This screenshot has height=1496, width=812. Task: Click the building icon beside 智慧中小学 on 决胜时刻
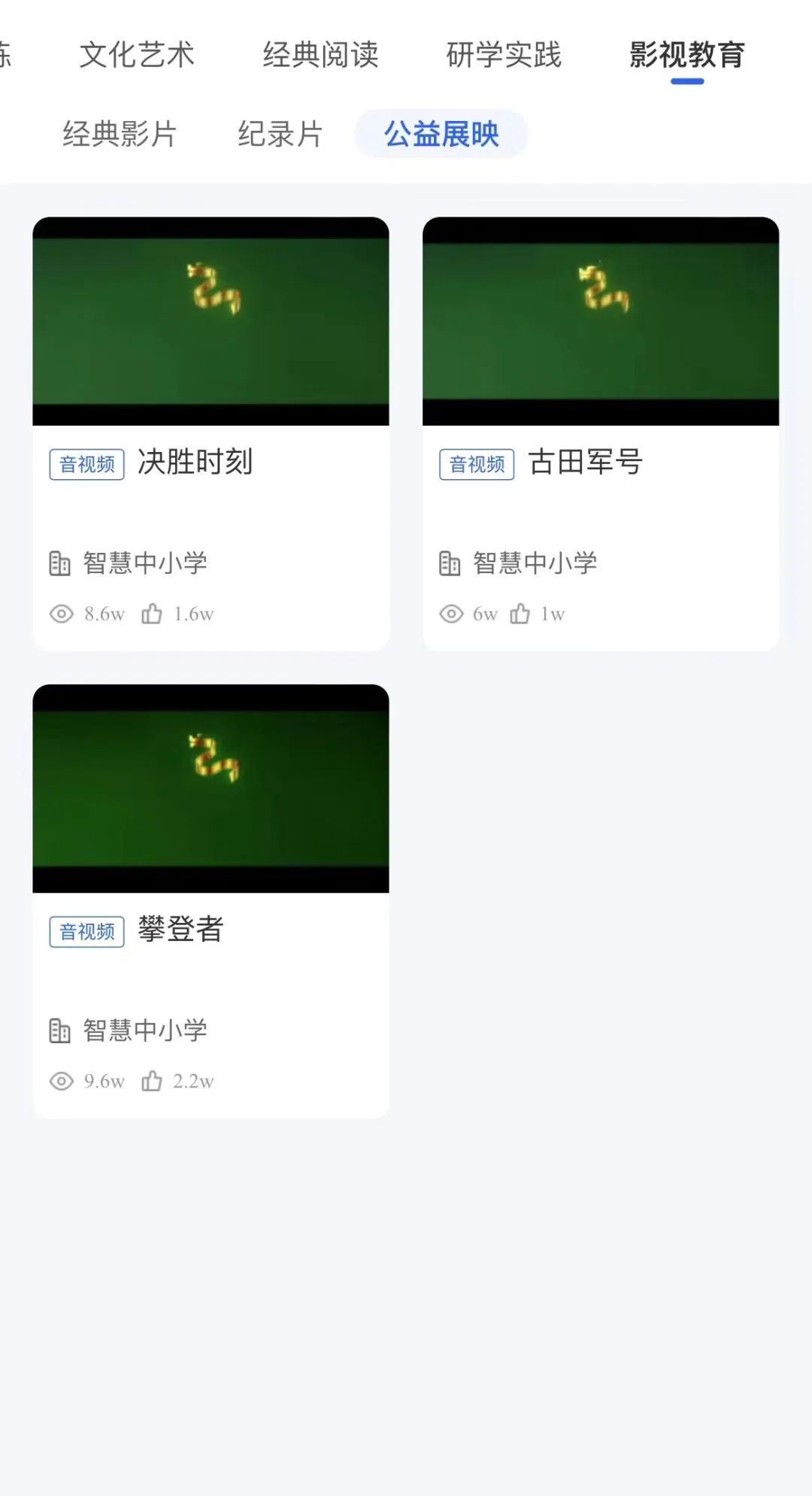pos(61,562)
